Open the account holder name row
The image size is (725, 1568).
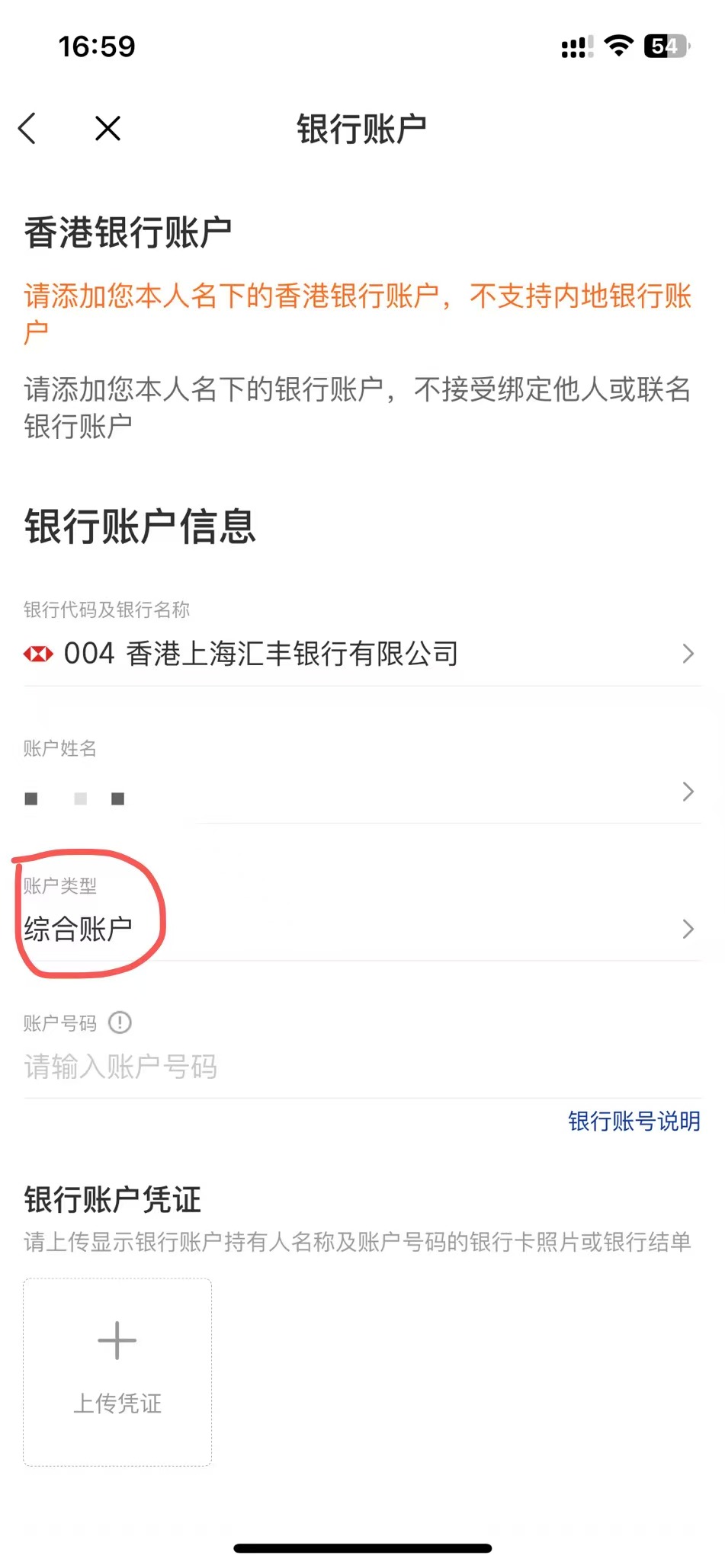(361, 792)
